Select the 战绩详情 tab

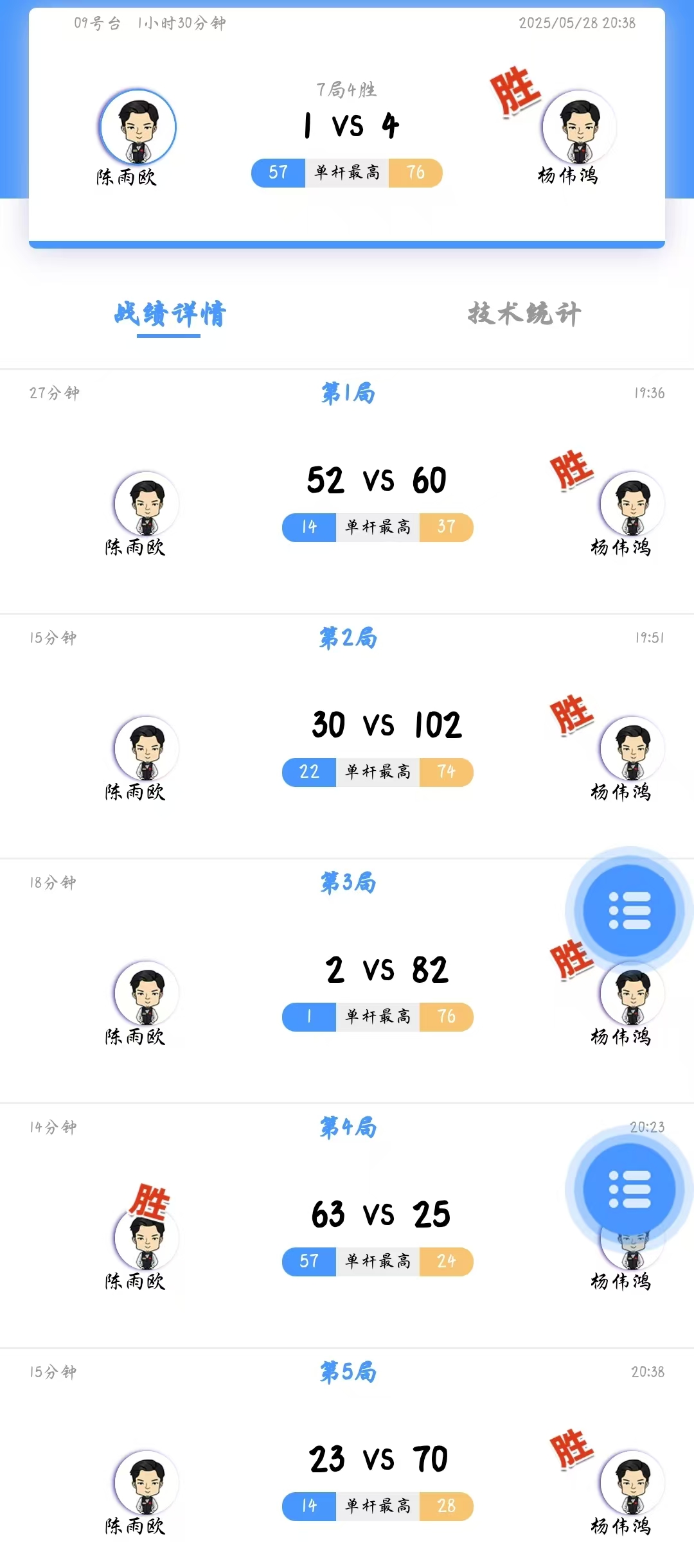(170, 314)
